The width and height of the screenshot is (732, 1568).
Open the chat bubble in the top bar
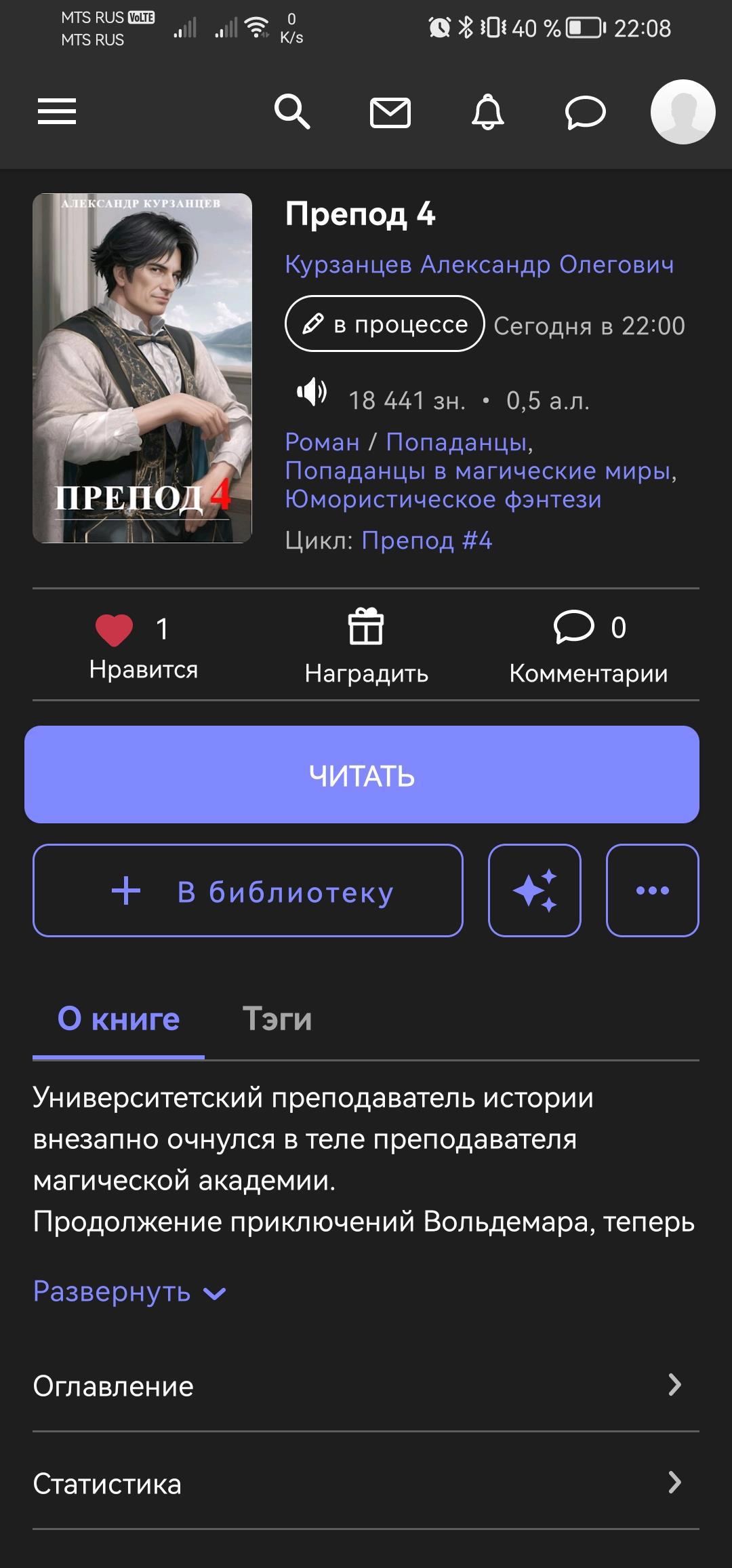pos(585,112)
